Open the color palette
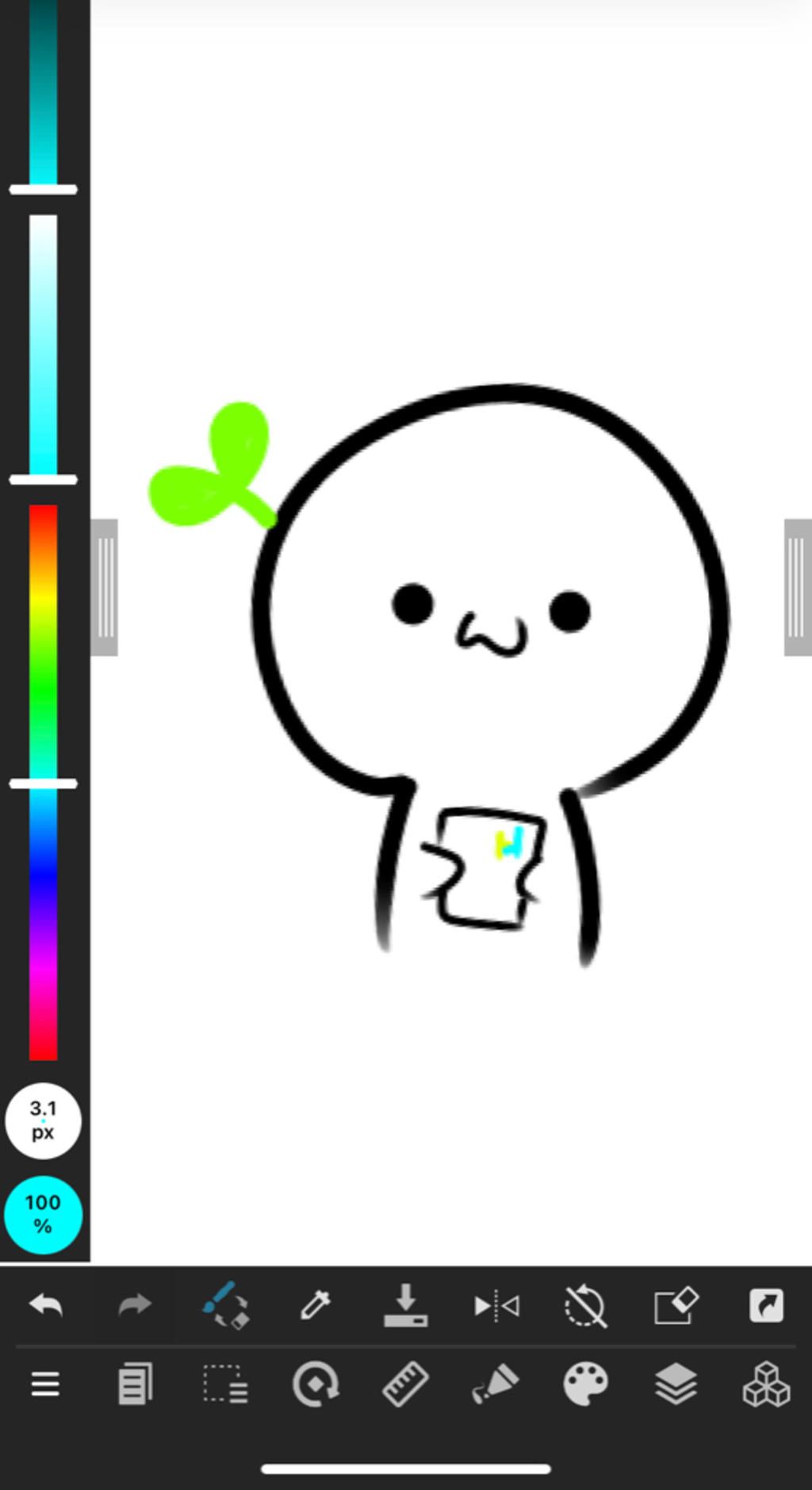The height and width of the screenshot is (1490, 812). [x=585, y=1385]
